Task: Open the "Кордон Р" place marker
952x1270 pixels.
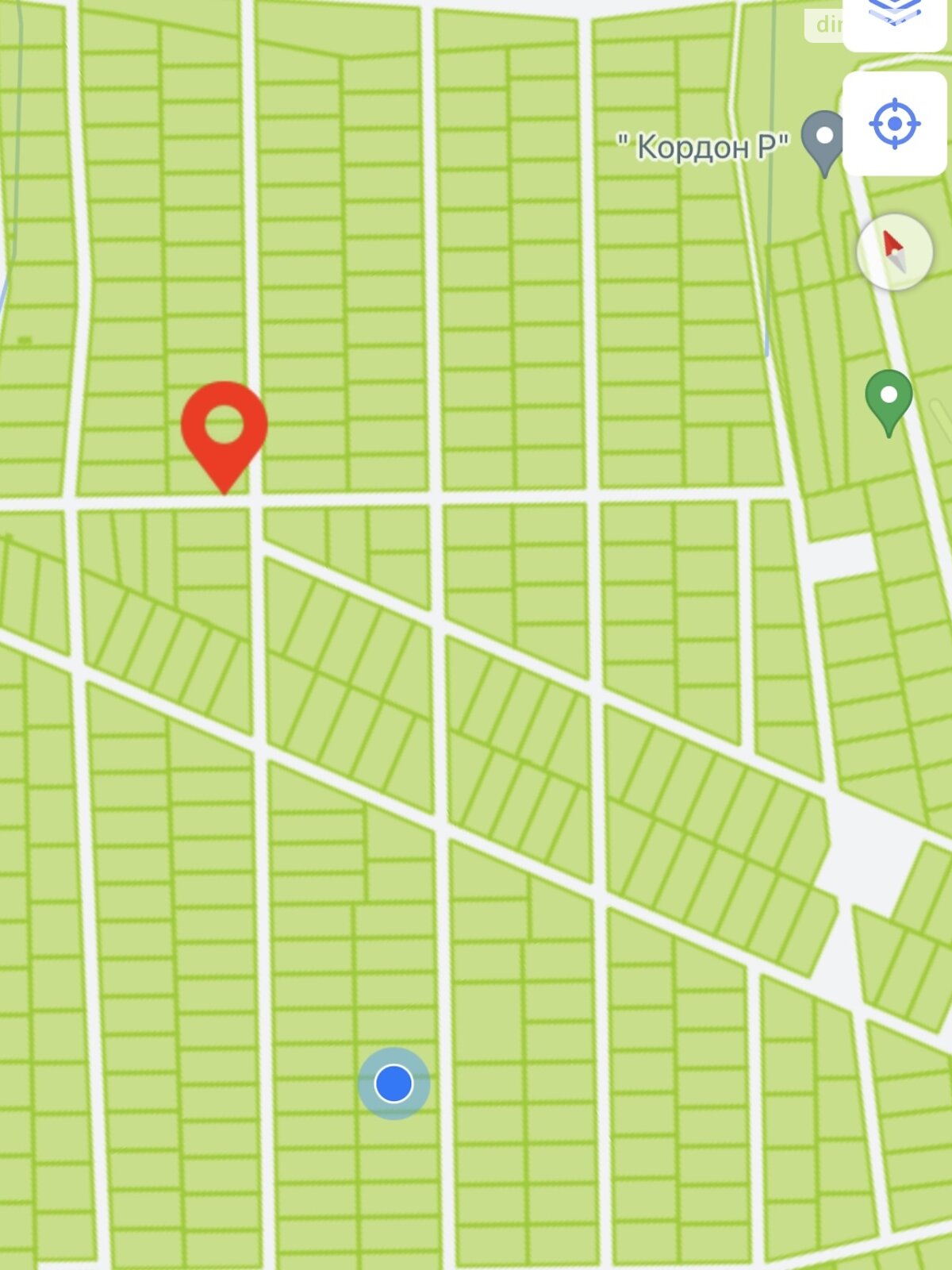Action: pos(824,140)
